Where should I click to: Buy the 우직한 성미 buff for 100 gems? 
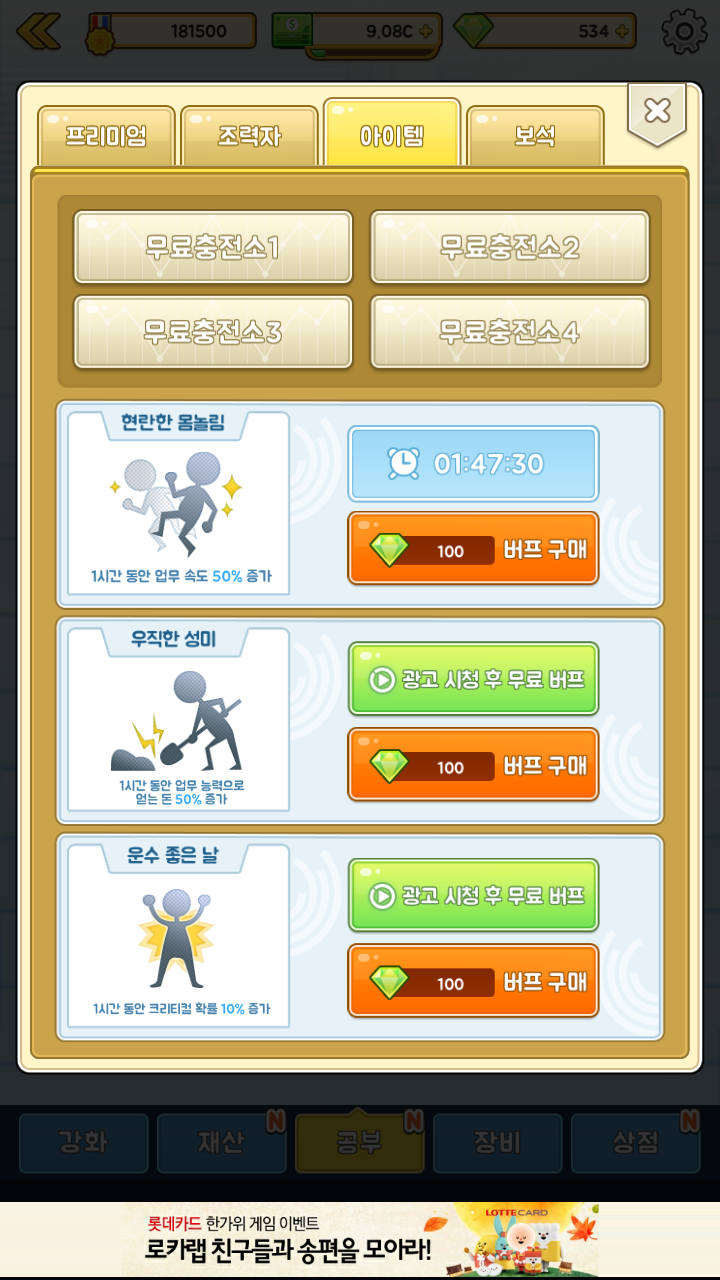coord(473,765)
